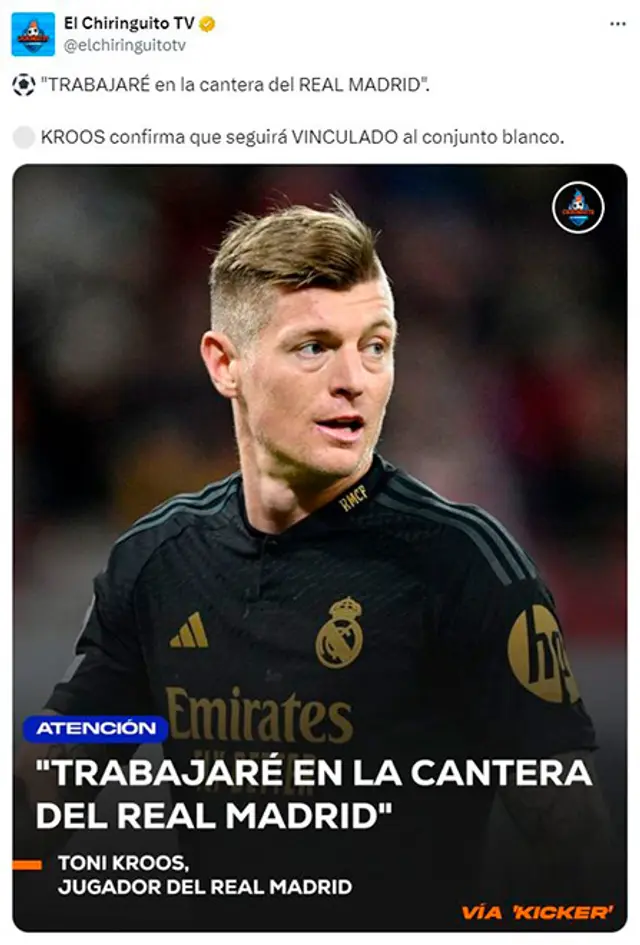This screenshot has height=945, width=640.
Task: Open El Chiringuito TV profile picture
Action: [33, 34]
